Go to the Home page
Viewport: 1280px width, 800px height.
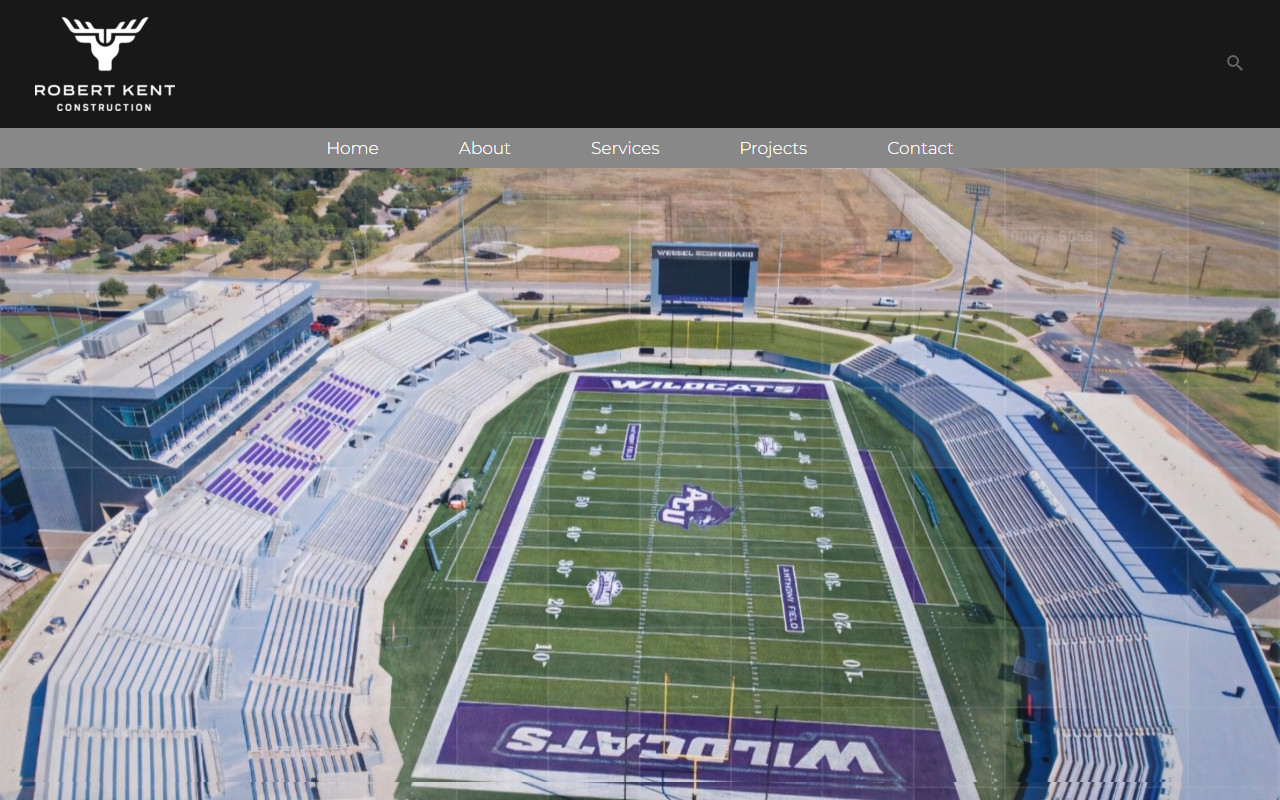(352, 148)
